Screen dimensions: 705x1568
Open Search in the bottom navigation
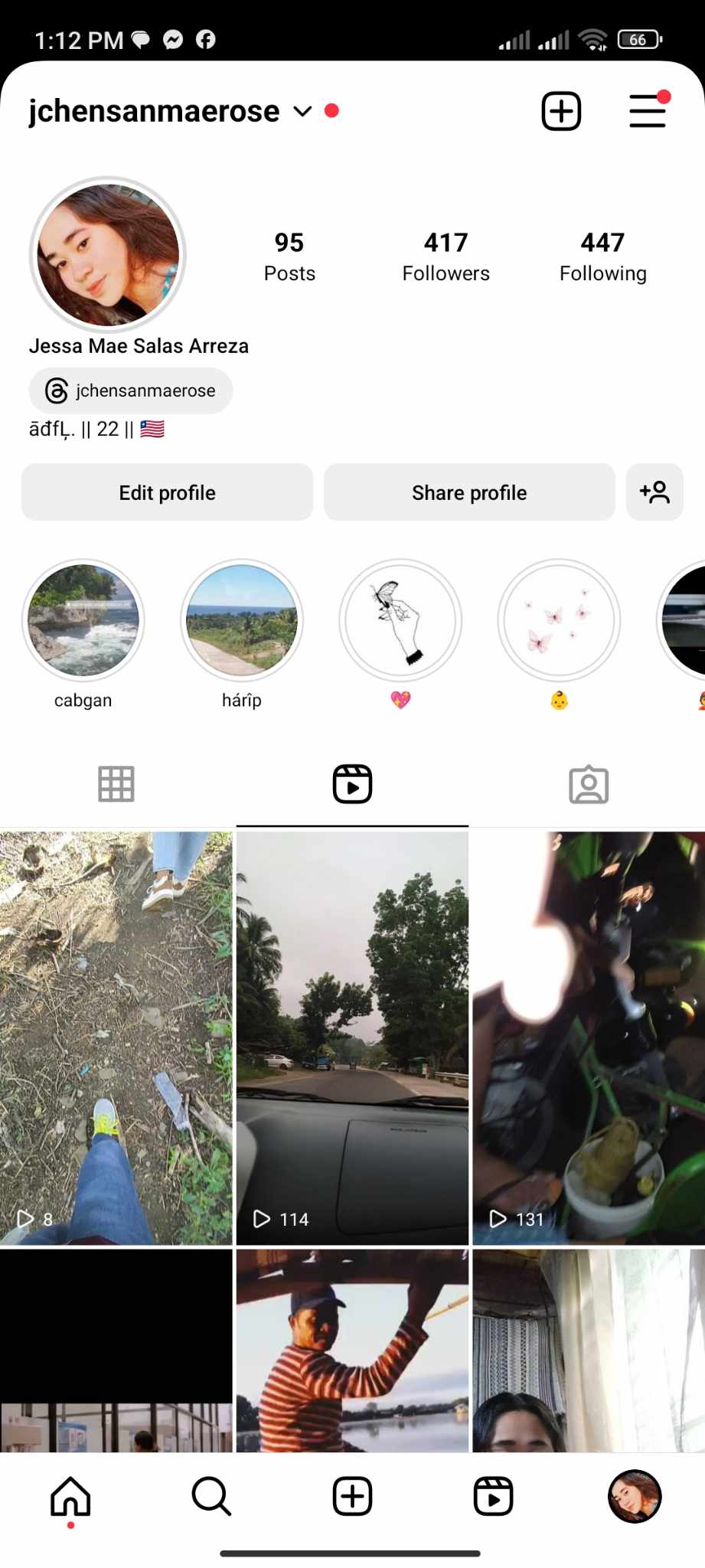(211, 1497)
